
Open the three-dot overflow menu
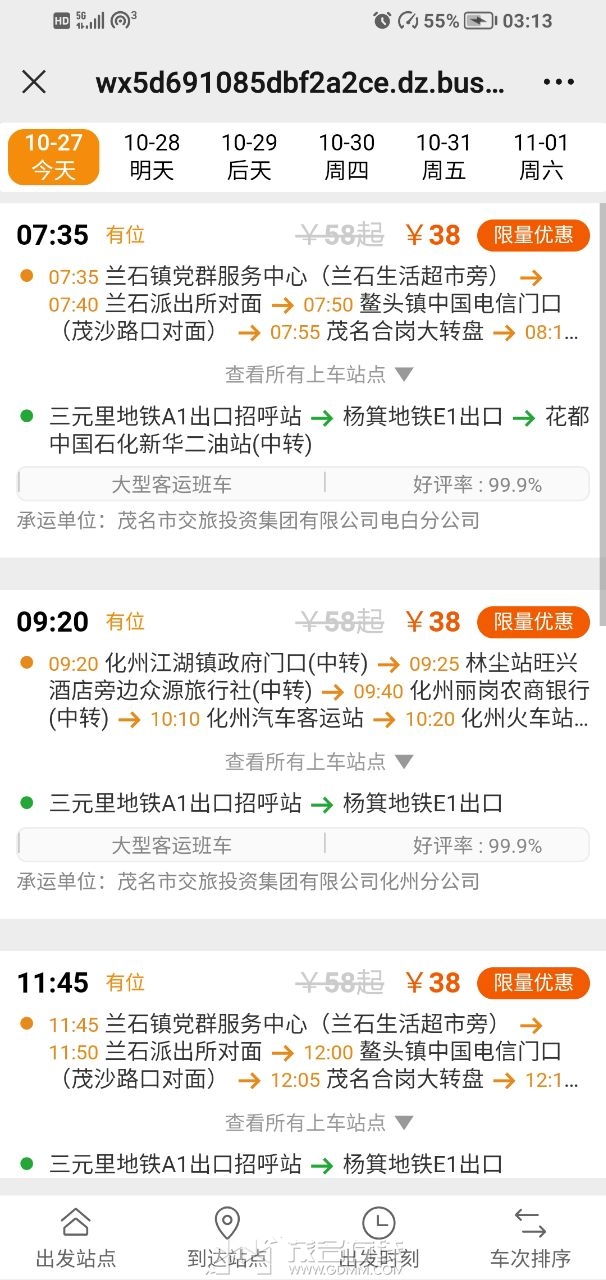pos(558,82)
